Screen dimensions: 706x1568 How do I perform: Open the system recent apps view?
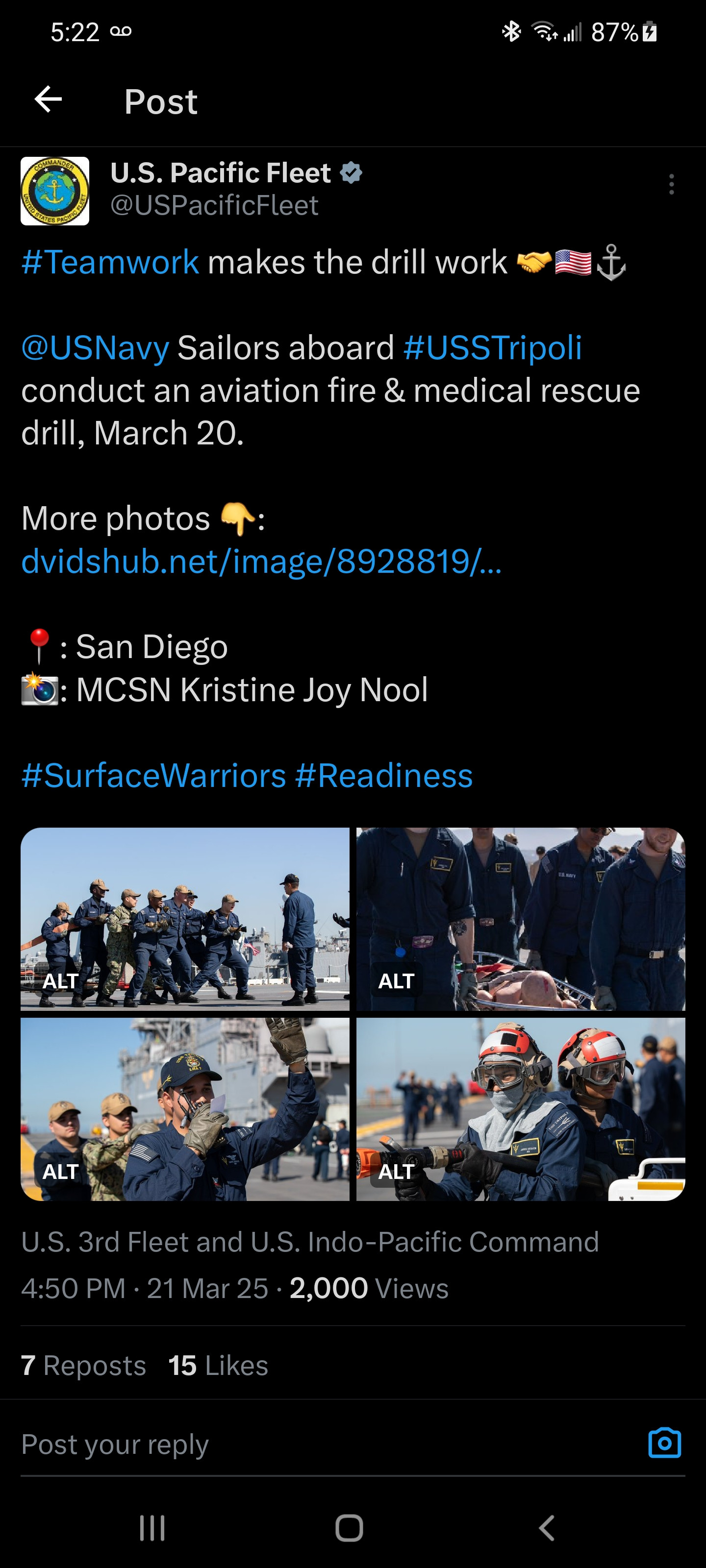tap(152, 1527)
